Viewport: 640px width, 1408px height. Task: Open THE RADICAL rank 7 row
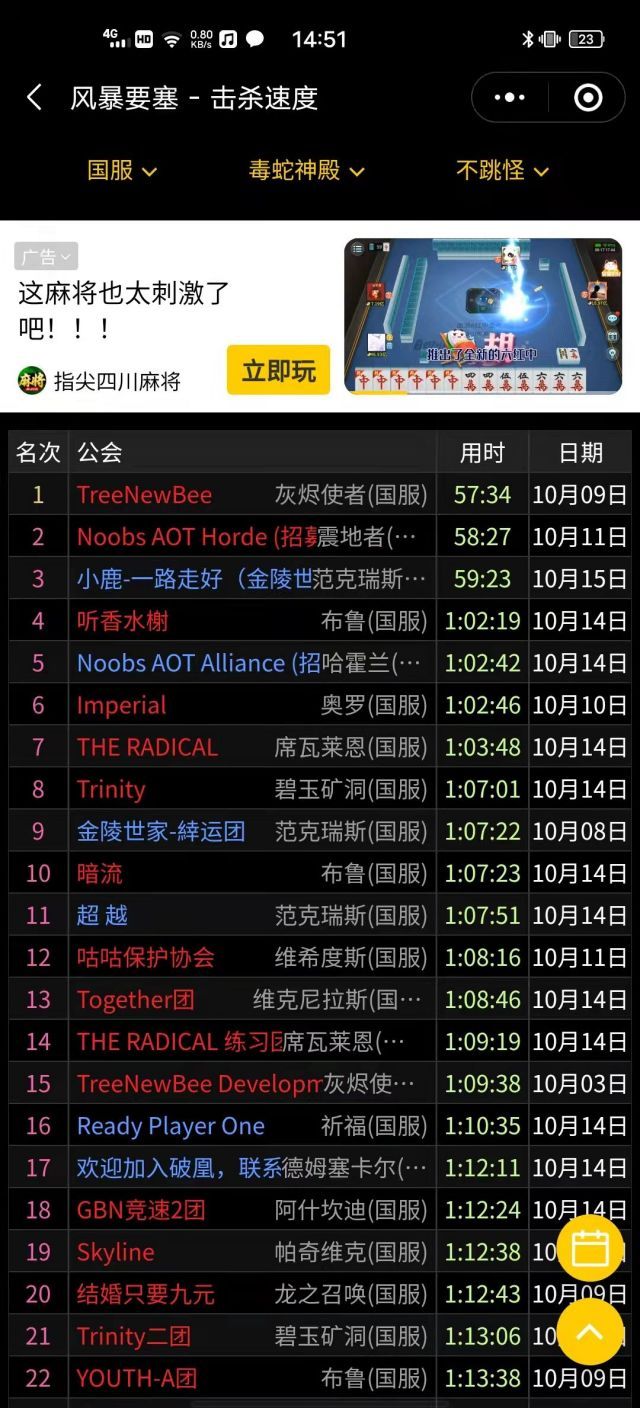pos(147,747)
